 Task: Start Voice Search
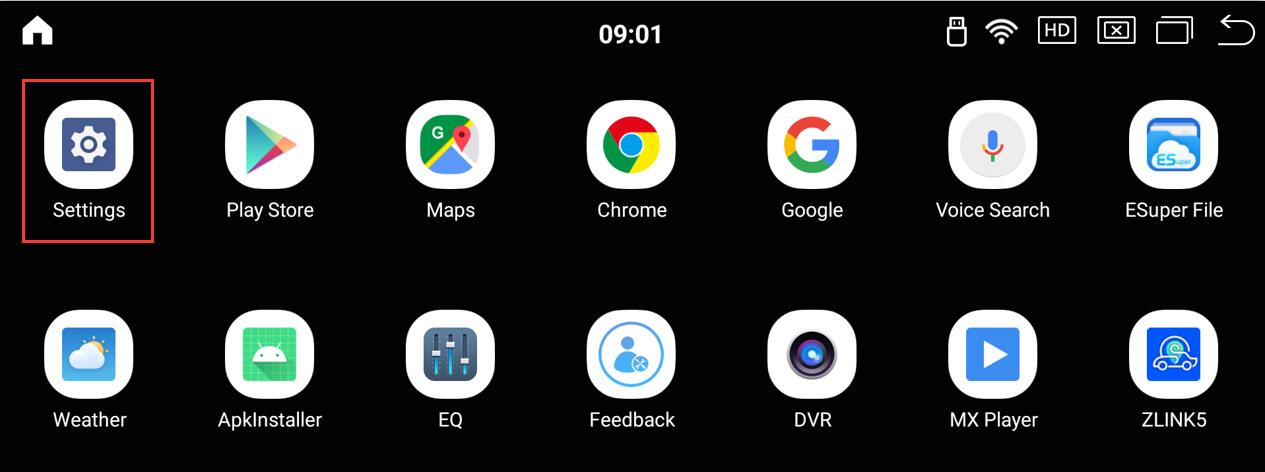[x=992, y=145]
